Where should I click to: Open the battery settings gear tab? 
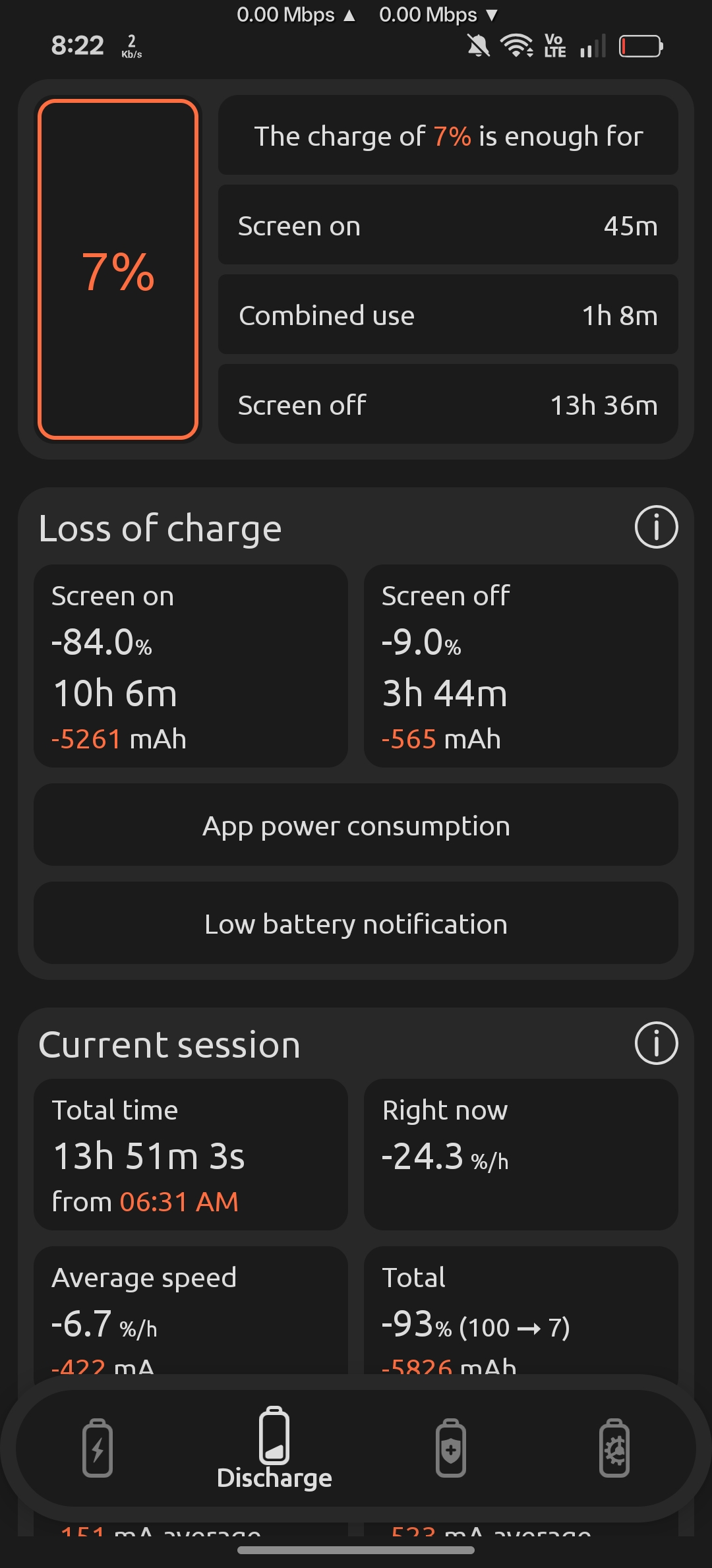[614, 1448]
